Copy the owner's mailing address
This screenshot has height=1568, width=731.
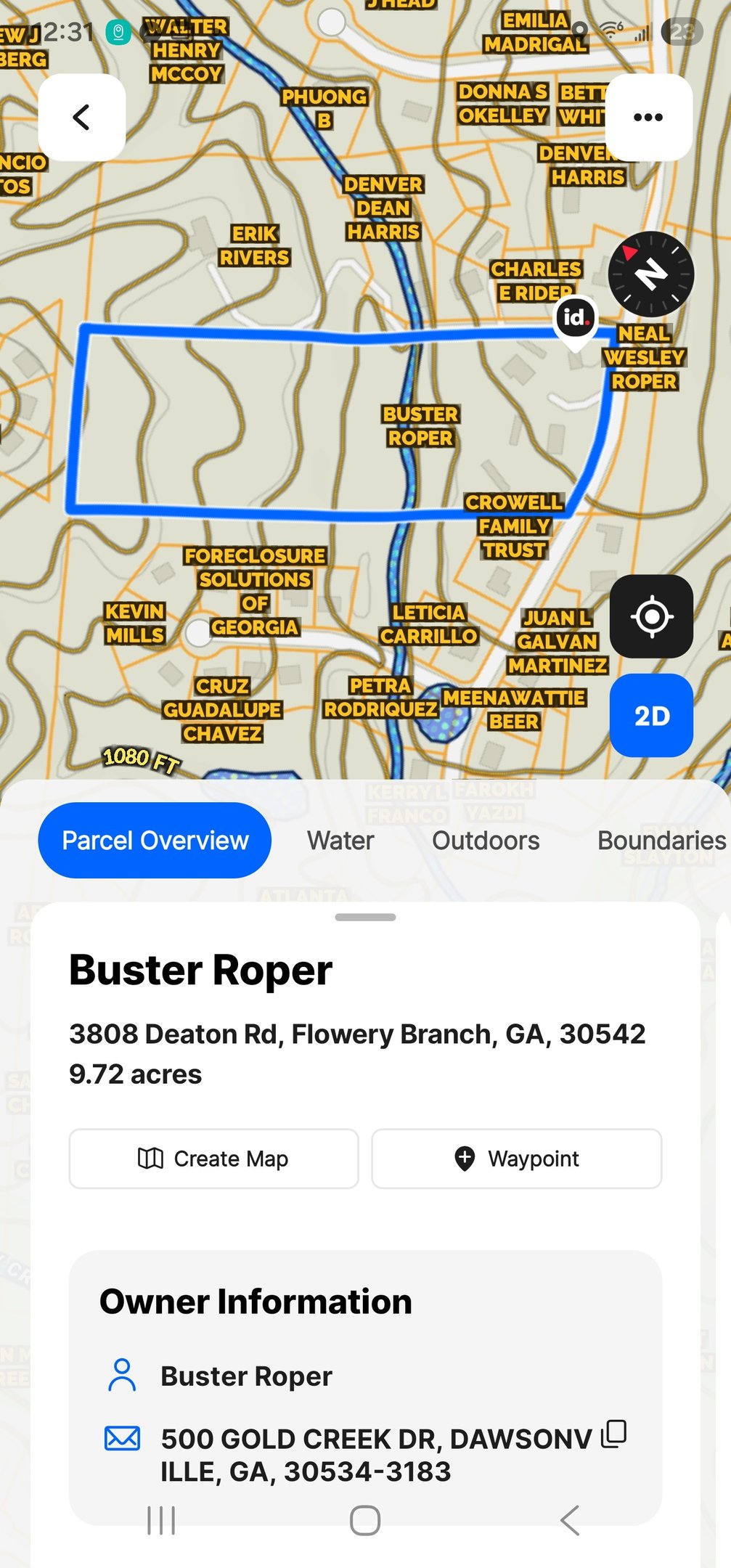coord(613,1434)
